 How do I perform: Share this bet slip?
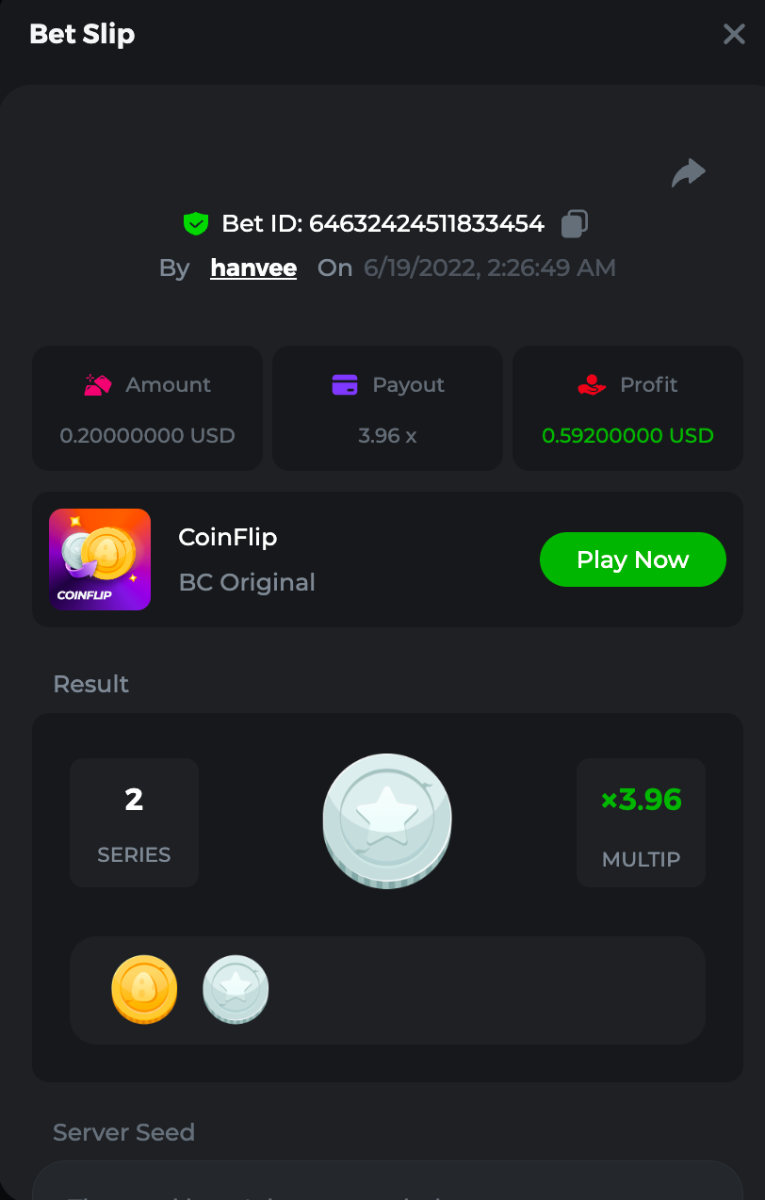(688, 173)
